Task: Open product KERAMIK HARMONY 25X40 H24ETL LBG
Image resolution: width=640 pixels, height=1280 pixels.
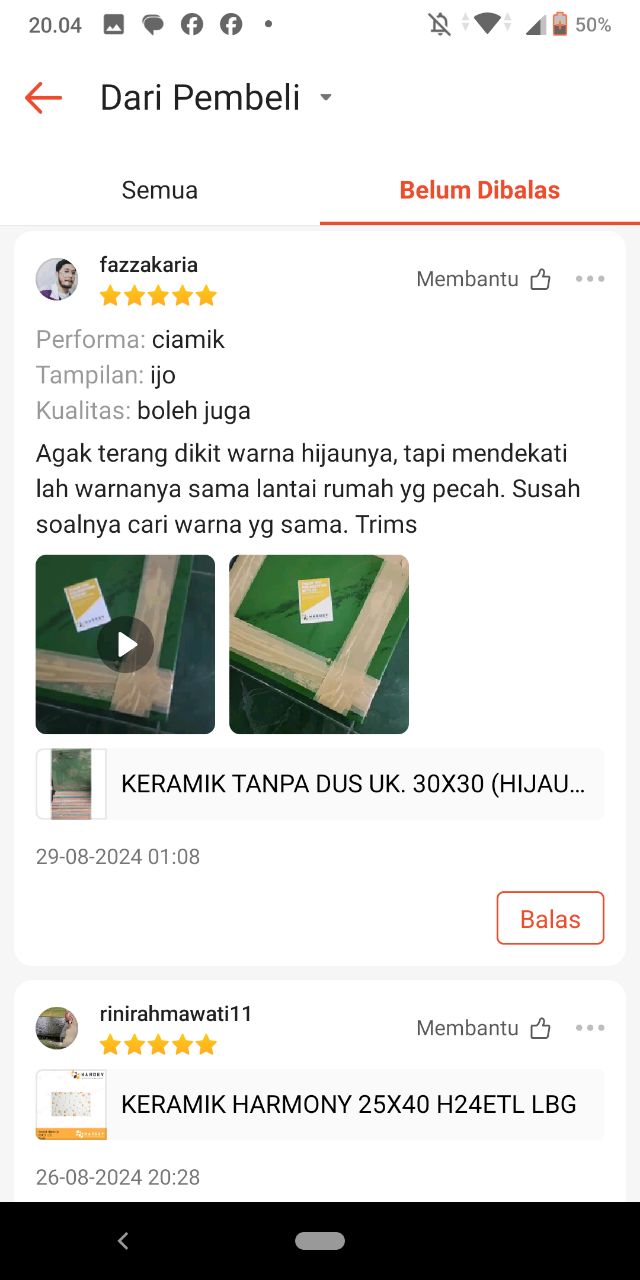Action: (x=320, y=1105)
